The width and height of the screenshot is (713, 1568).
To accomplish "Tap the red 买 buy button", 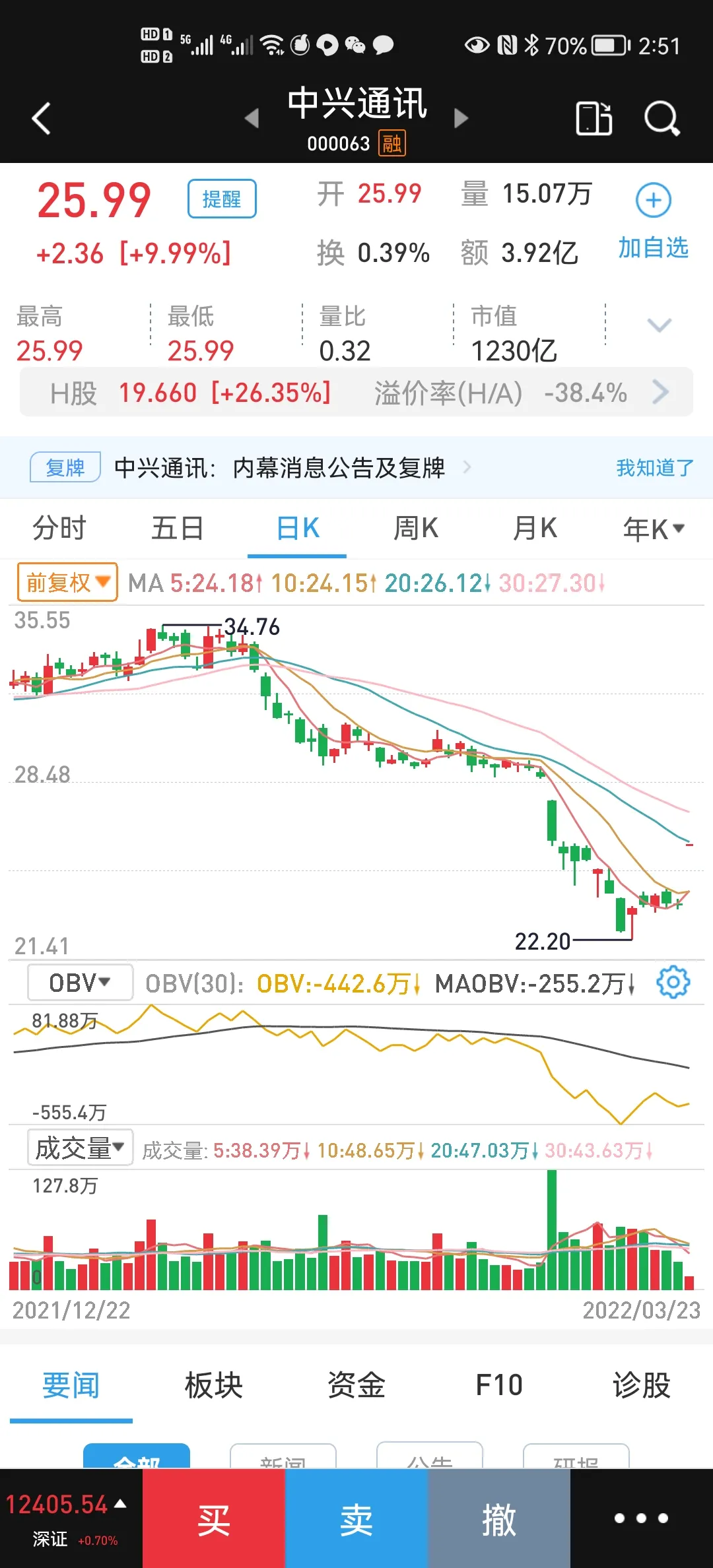I will (214, 1519).
